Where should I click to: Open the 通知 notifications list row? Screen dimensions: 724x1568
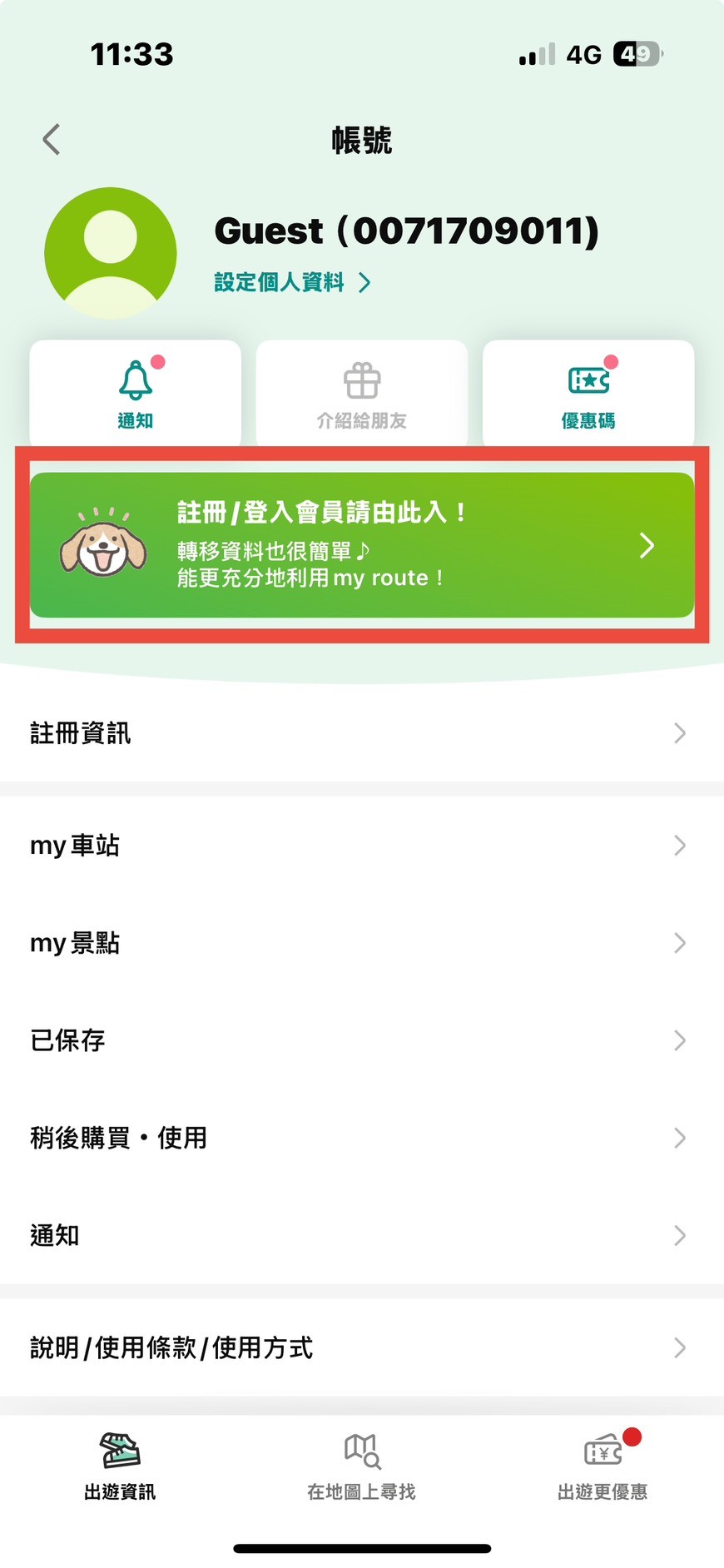click(x=362, y=1235)
